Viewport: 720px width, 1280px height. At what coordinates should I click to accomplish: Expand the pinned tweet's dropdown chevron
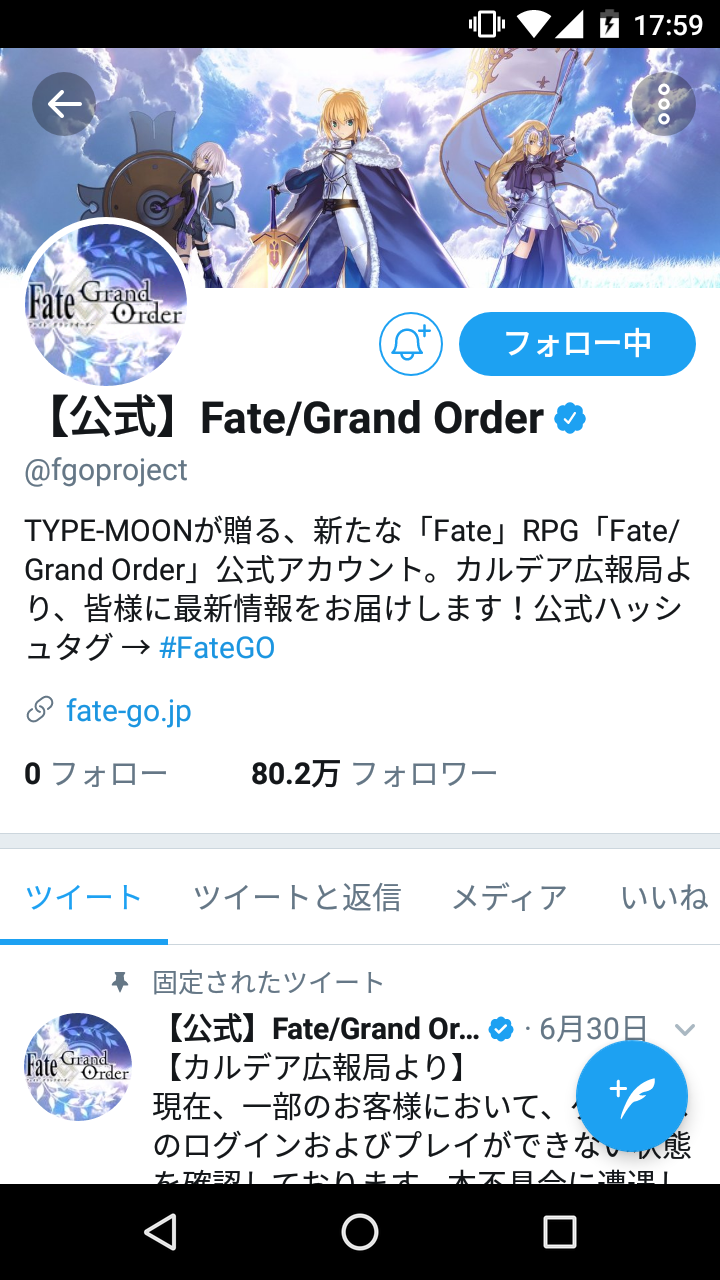685,1029
